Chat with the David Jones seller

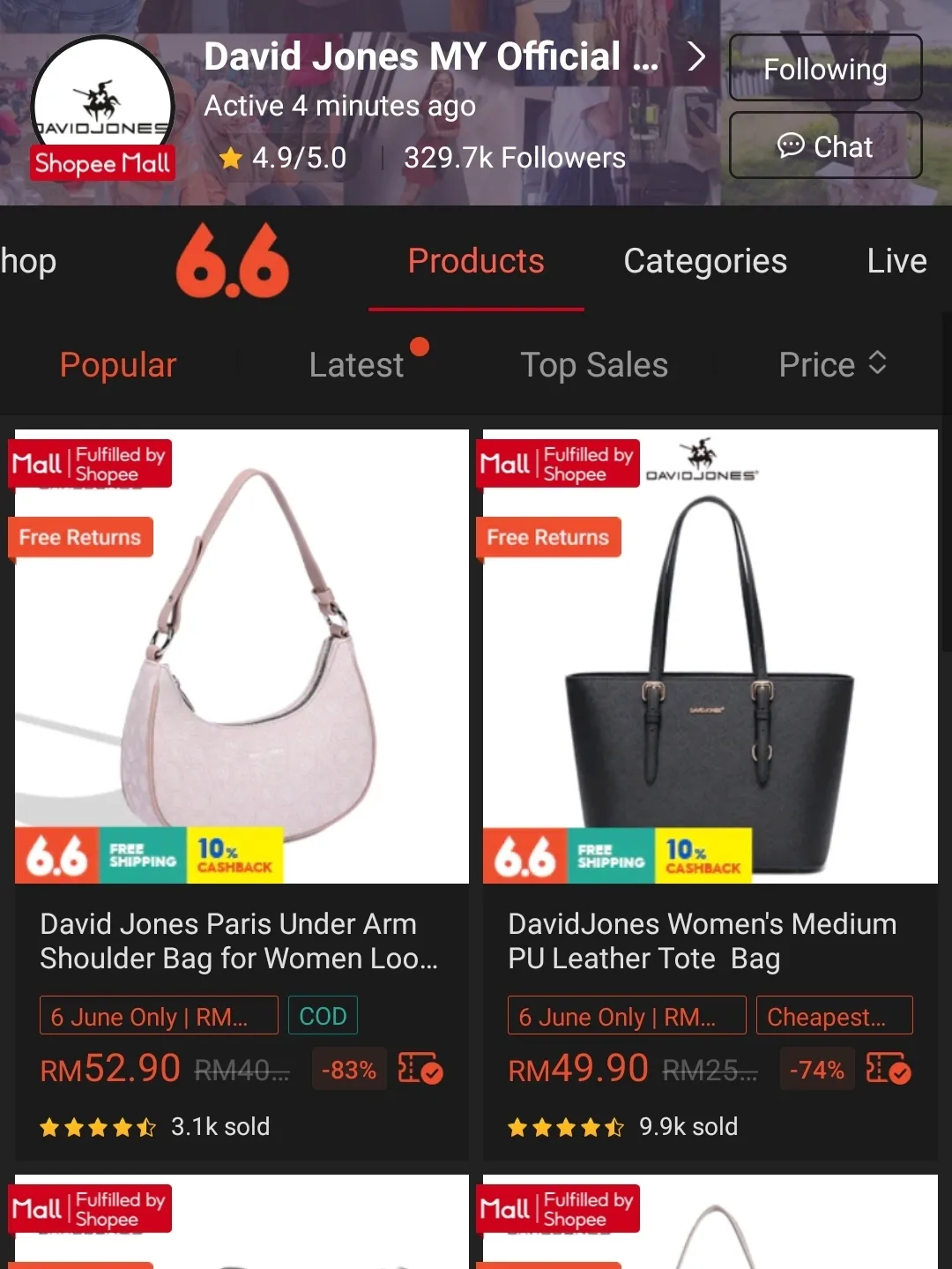click(x=825, y=146)
